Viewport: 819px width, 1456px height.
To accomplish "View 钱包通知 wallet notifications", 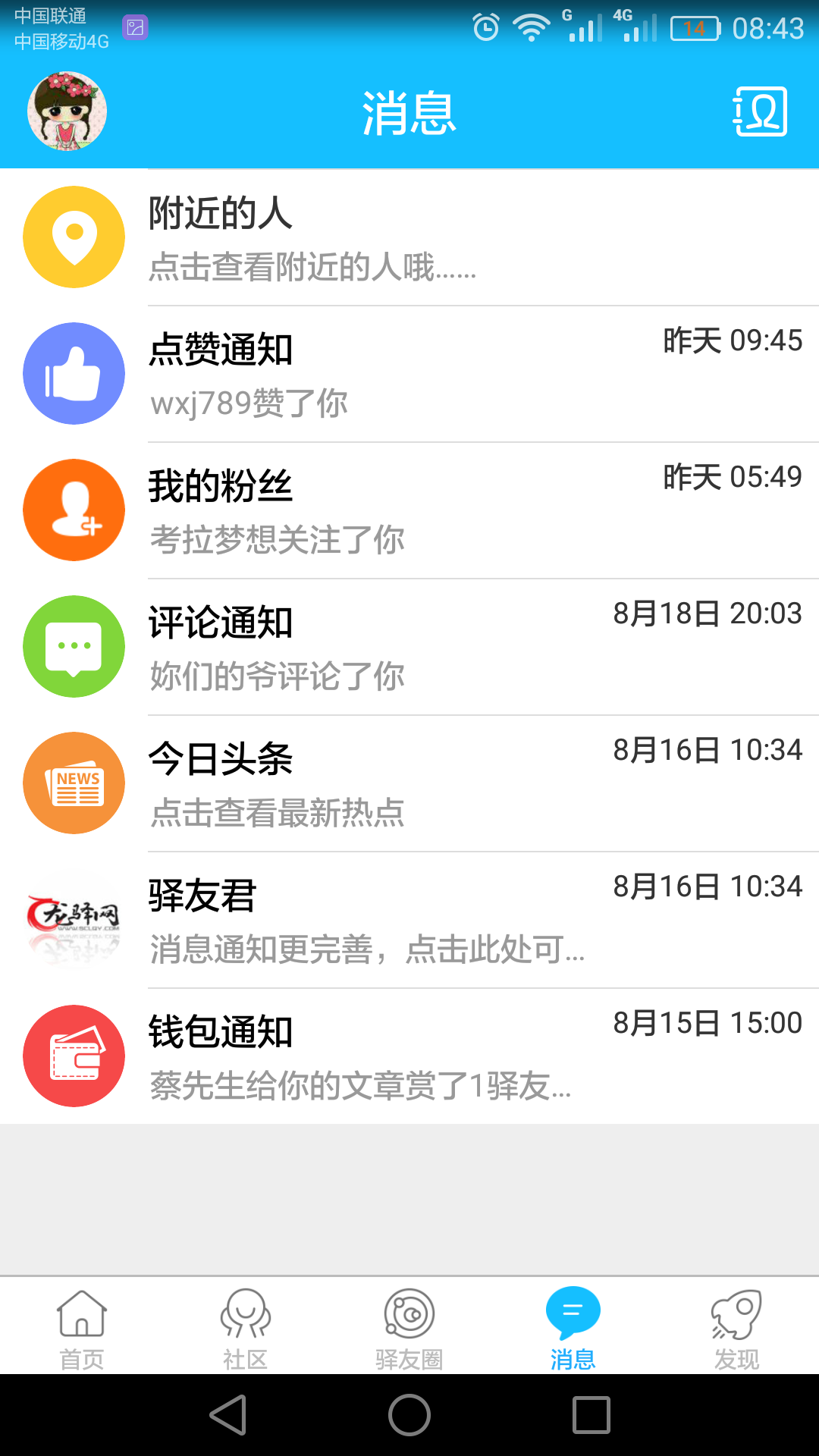I will point(409,1056).
